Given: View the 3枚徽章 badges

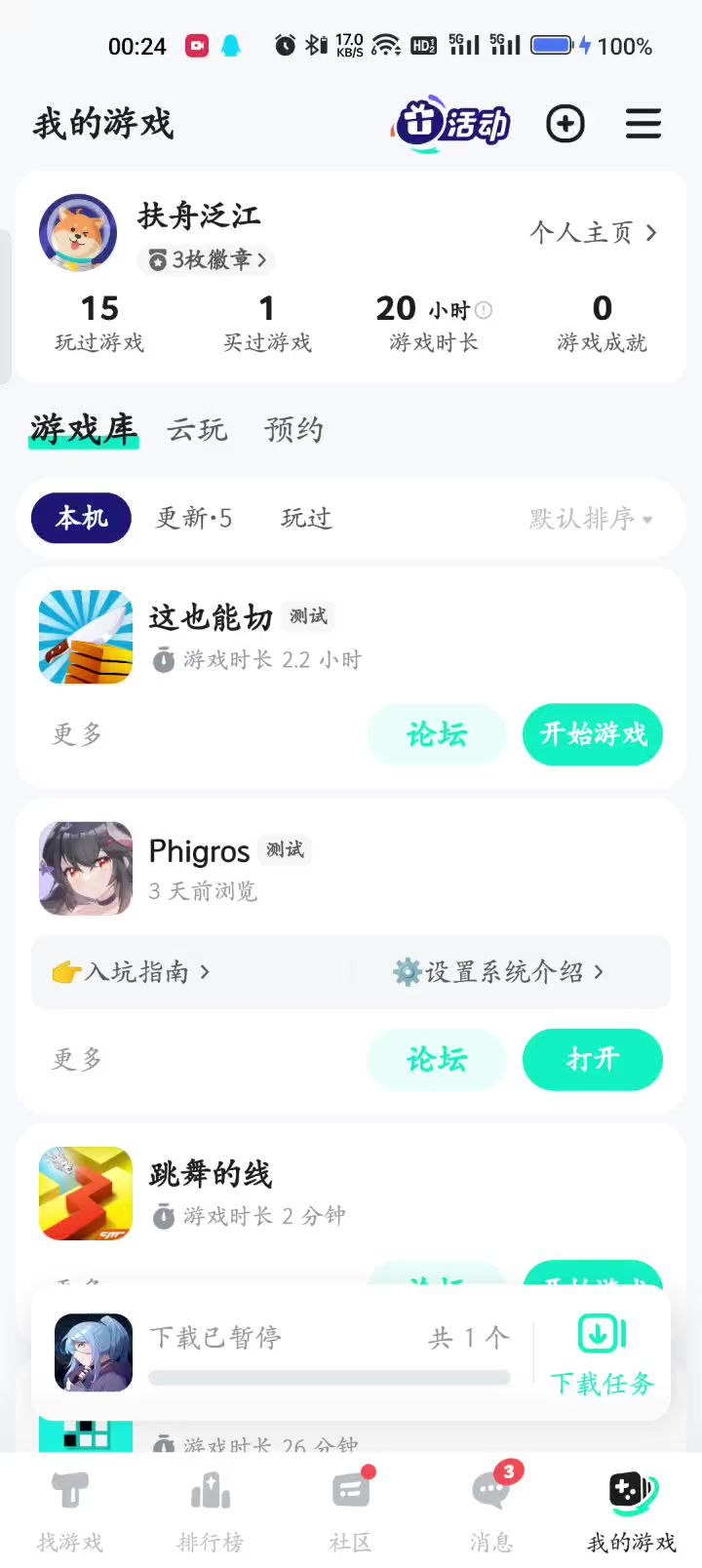Looking at the screenshot, I should click(207, 260).
